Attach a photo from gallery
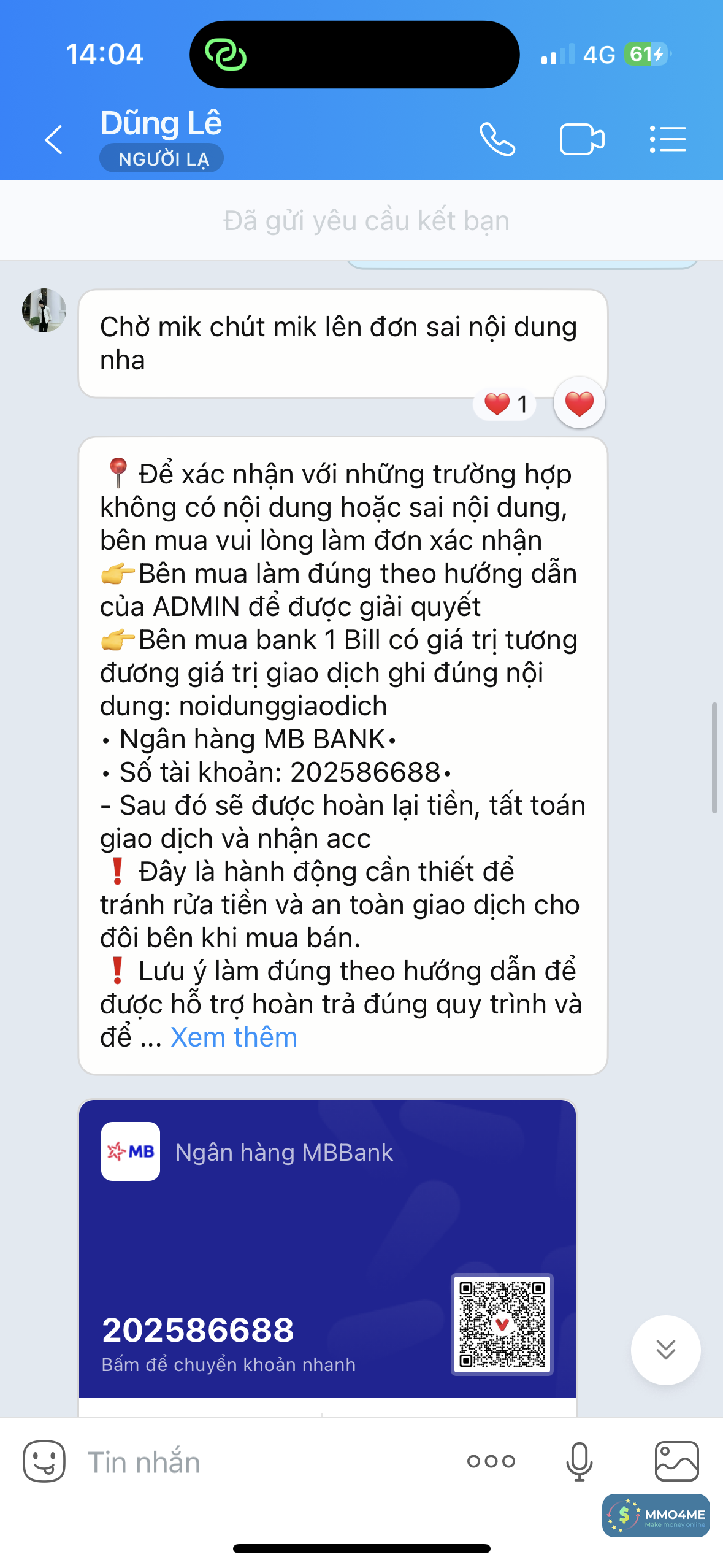Viewport: 723px width, 1568px height. coord(676,1461)
